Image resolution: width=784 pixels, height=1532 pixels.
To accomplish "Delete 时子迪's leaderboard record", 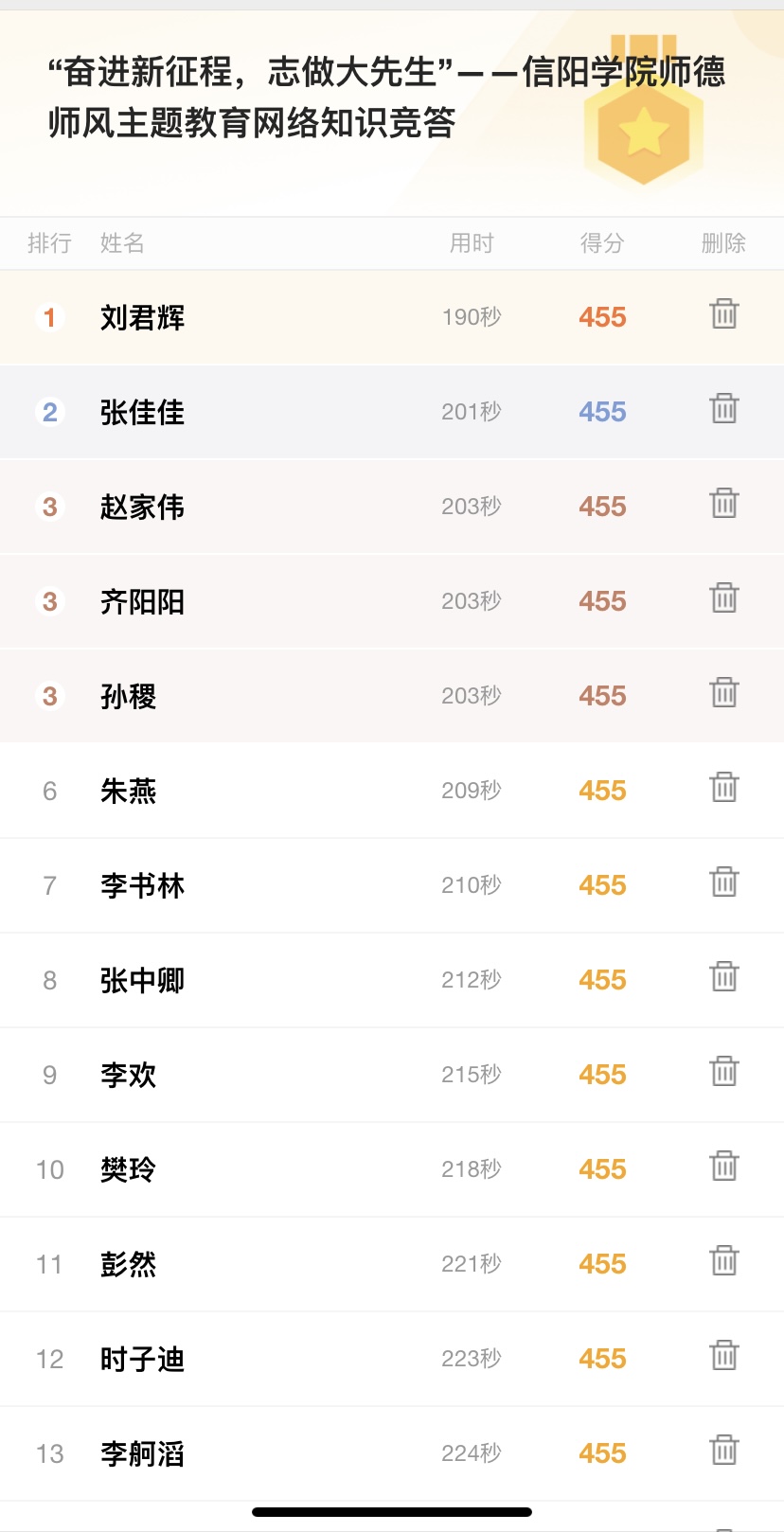I will point(724,1356).
